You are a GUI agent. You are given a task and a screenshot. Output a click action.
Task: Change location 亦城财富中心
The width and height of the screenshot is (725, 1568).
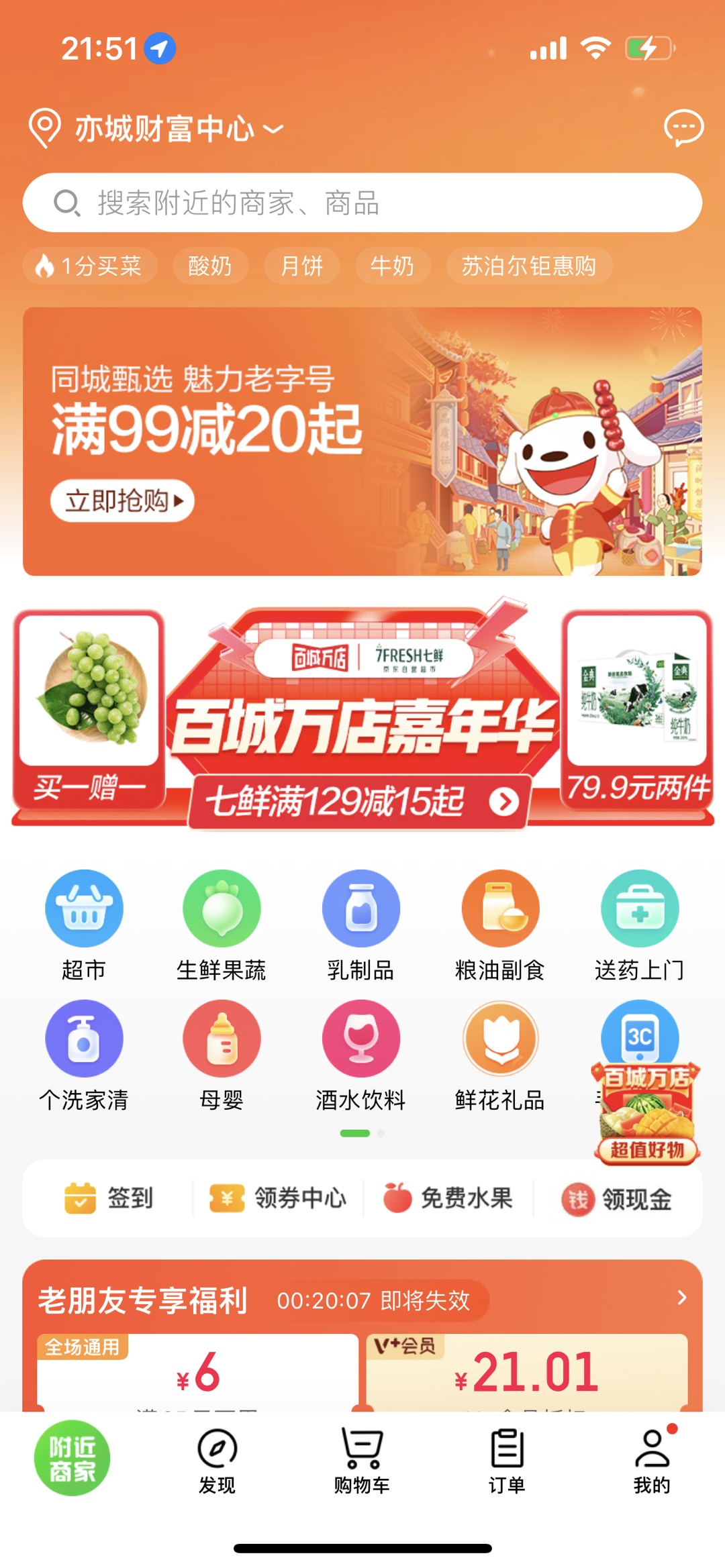point(156,127)
